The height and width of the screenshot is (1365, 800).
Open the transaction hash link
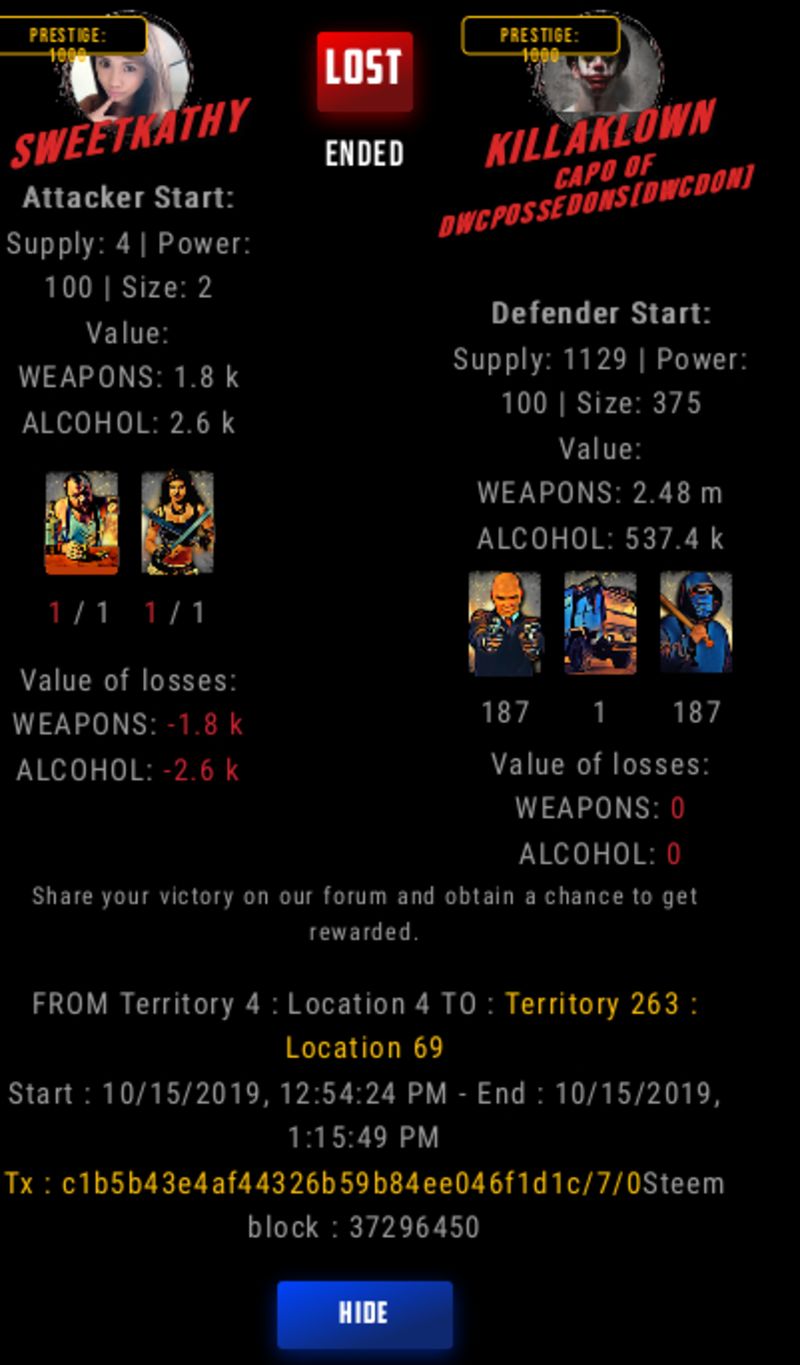323,1184
